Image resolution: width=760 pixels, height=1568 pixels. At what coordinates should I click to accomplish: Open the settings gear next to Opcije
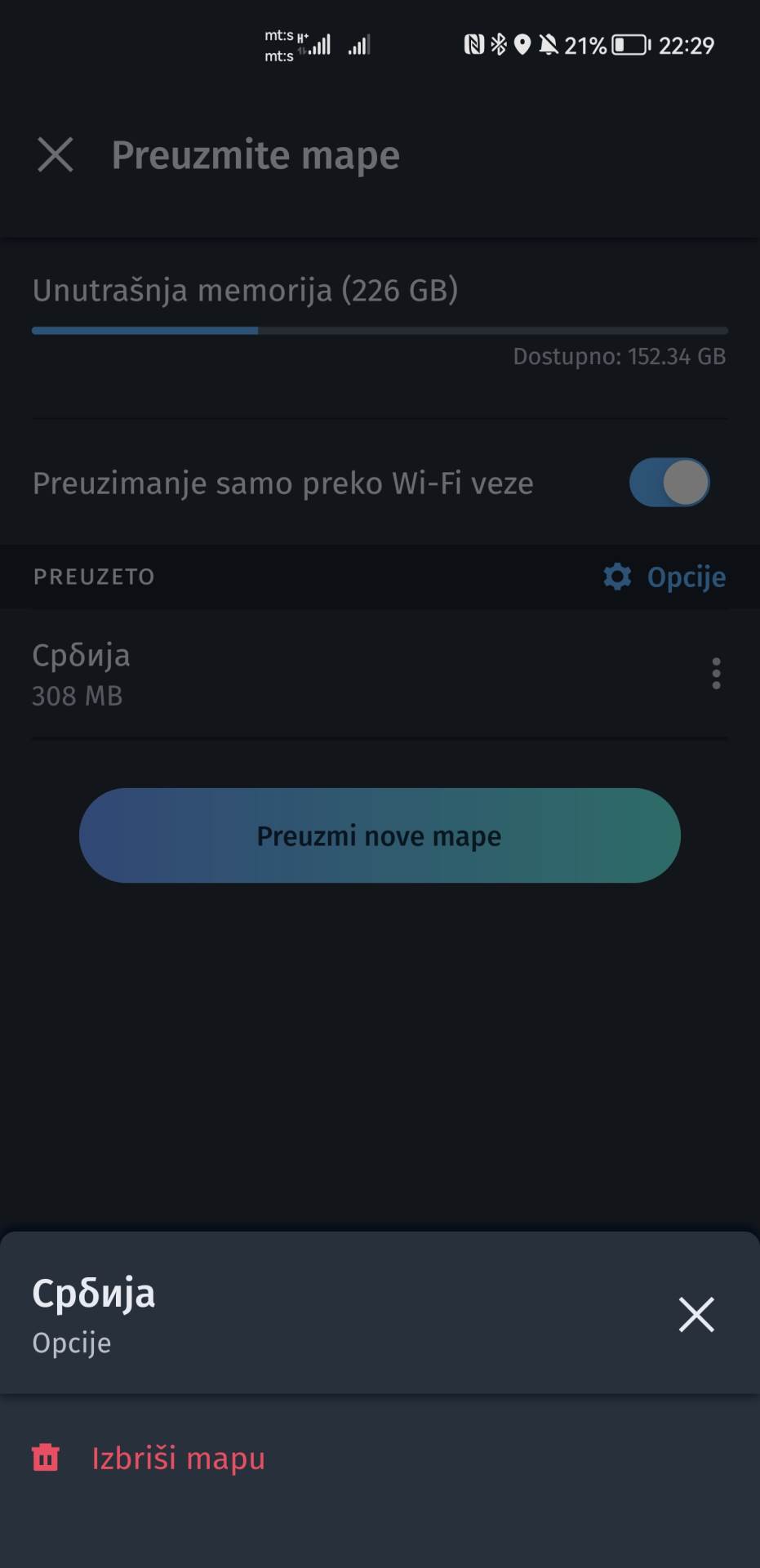click(x=618, y=577)
